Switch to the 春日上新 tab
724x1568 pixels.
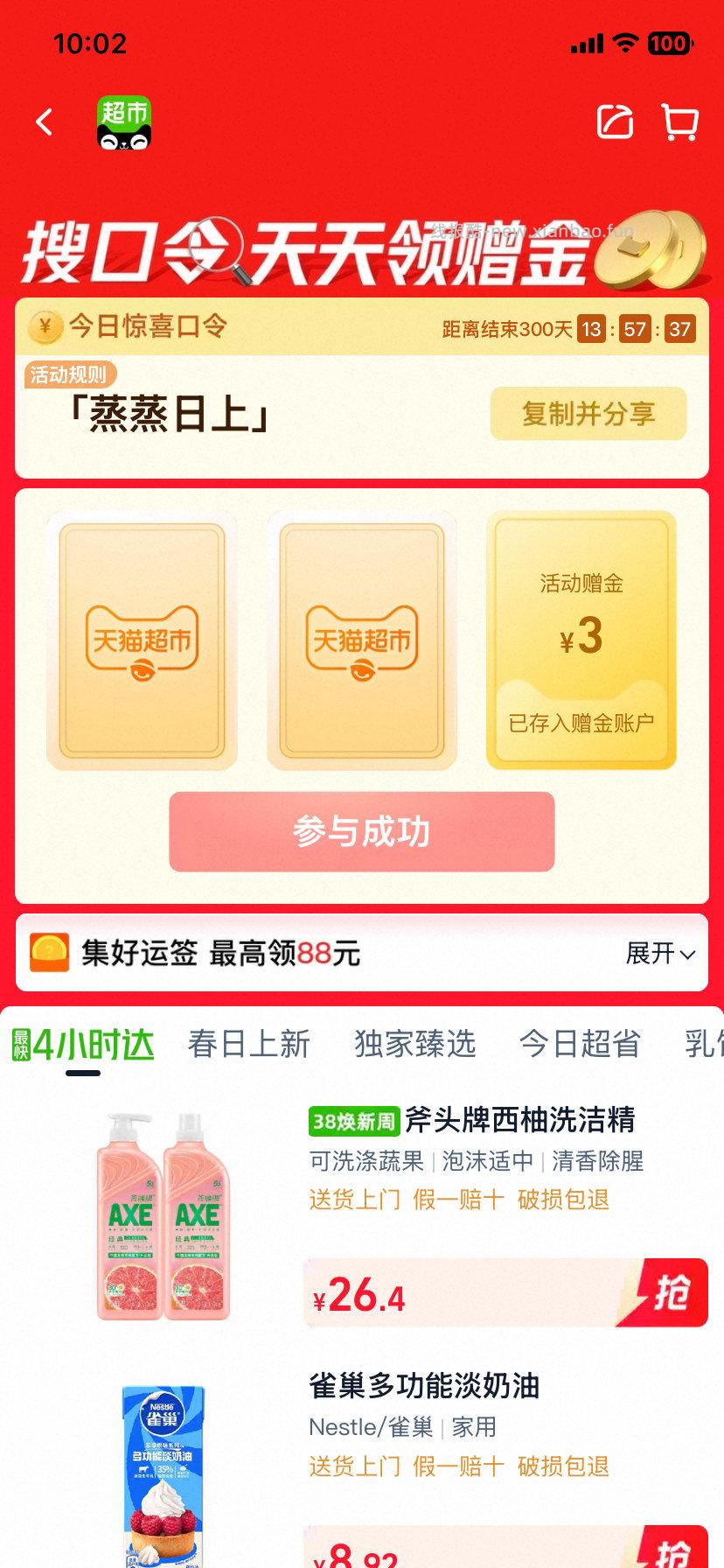point(250,1045)
